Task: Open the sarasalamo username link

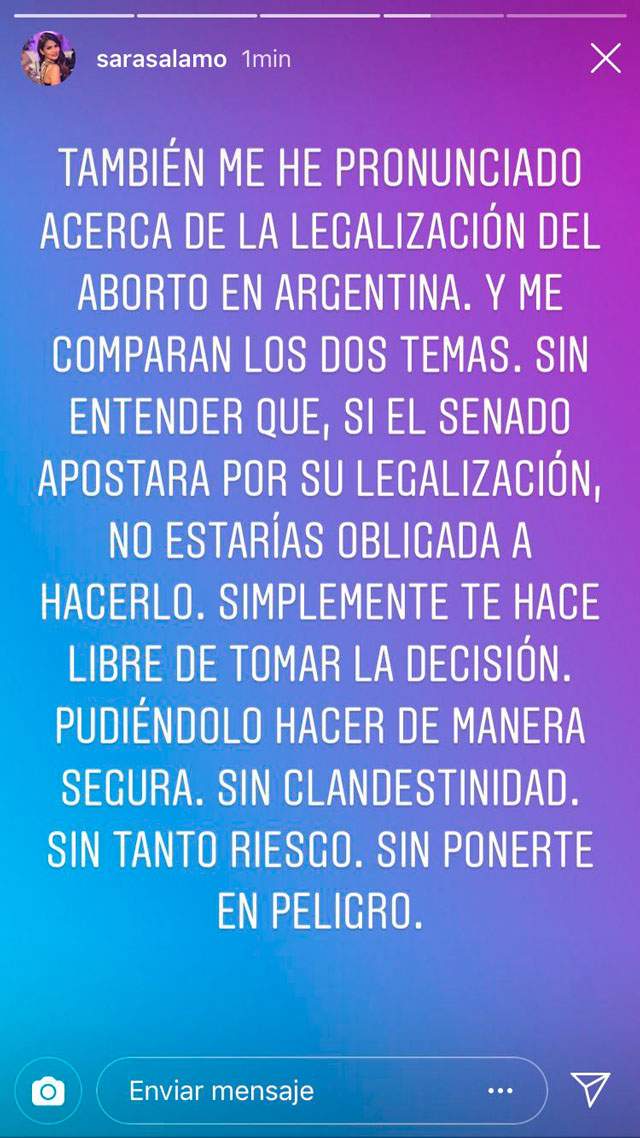Action: 160,60
